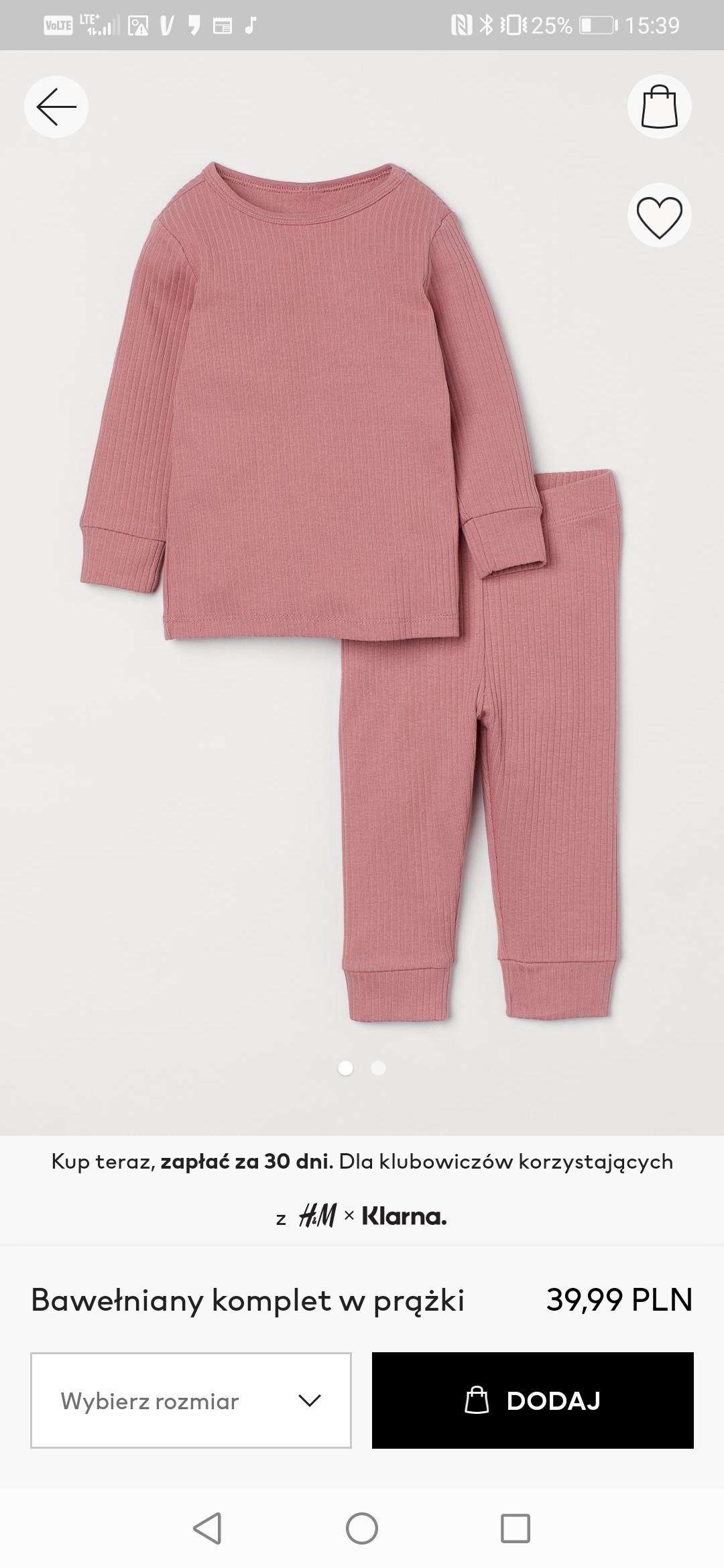Viewport: 724px width, 1568px height.
Task: Open the H&M × Klarna payment banner
Action: tap(362, 1189)
